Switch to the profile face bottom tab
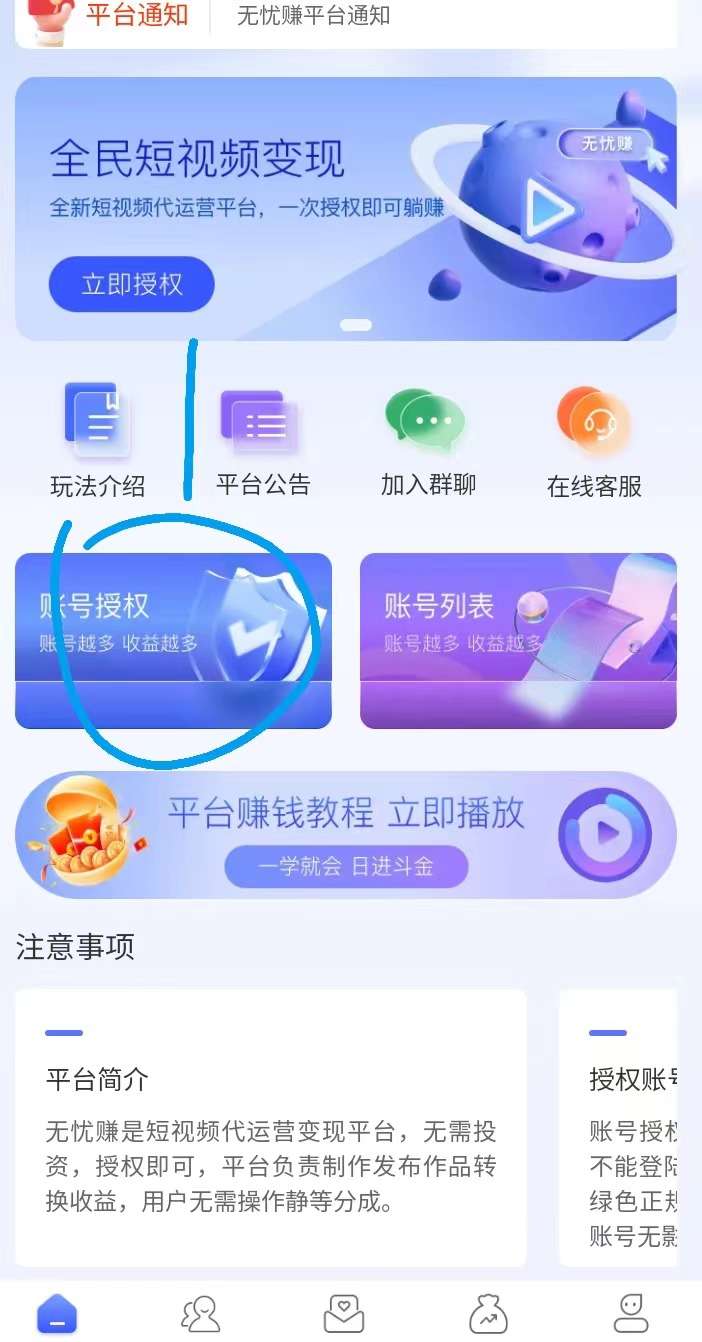 631,1312
